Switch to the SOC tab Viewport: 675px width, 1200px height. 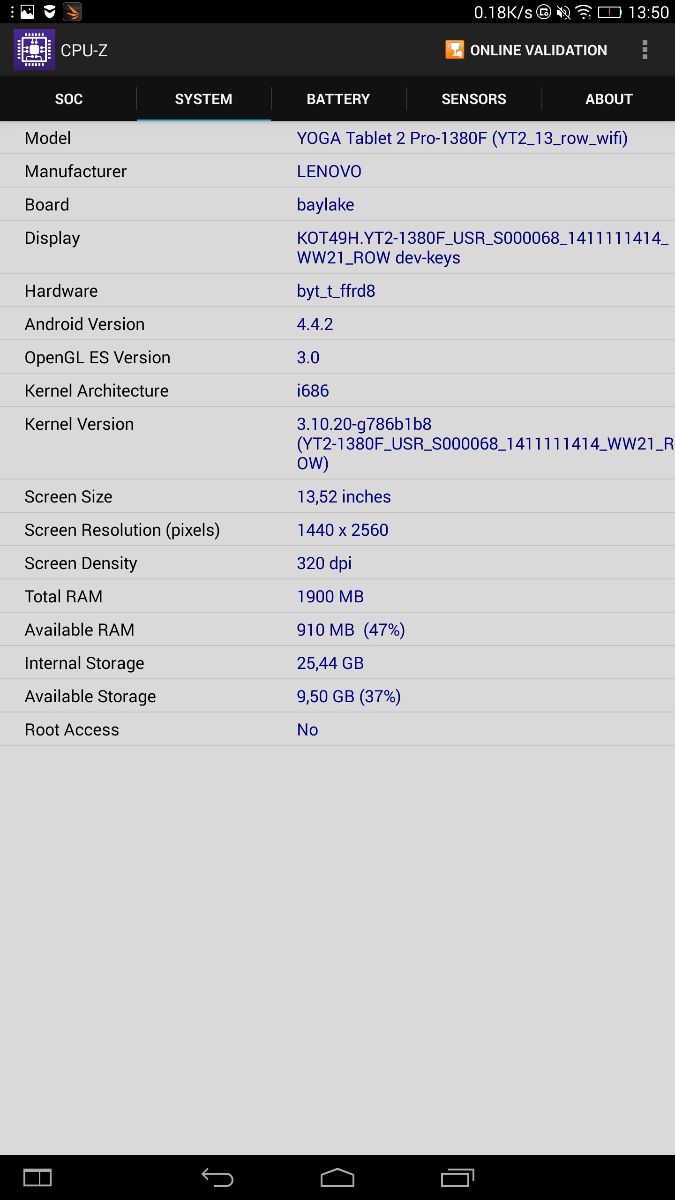pos(68,99)
